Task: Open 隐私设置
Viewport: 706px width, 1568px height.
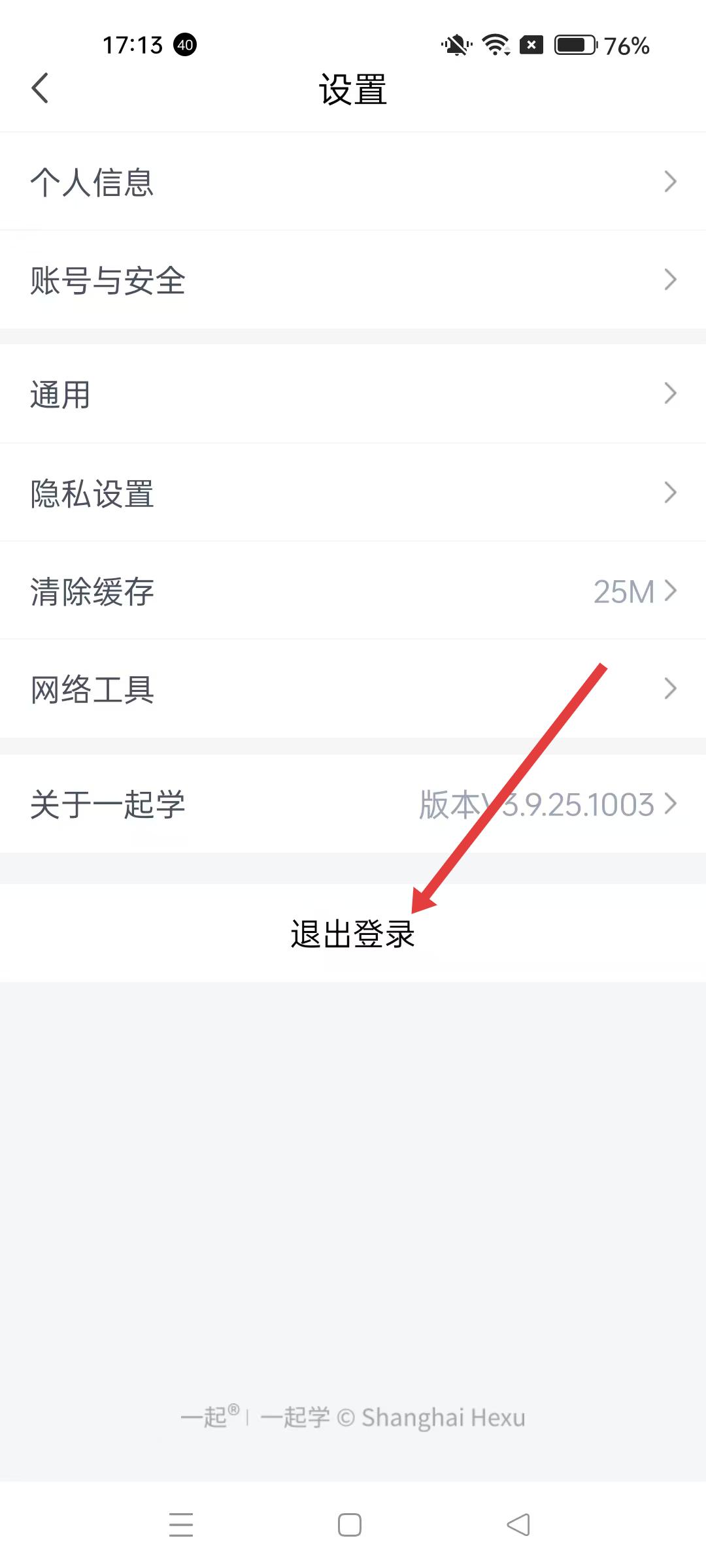Action: 353,493
